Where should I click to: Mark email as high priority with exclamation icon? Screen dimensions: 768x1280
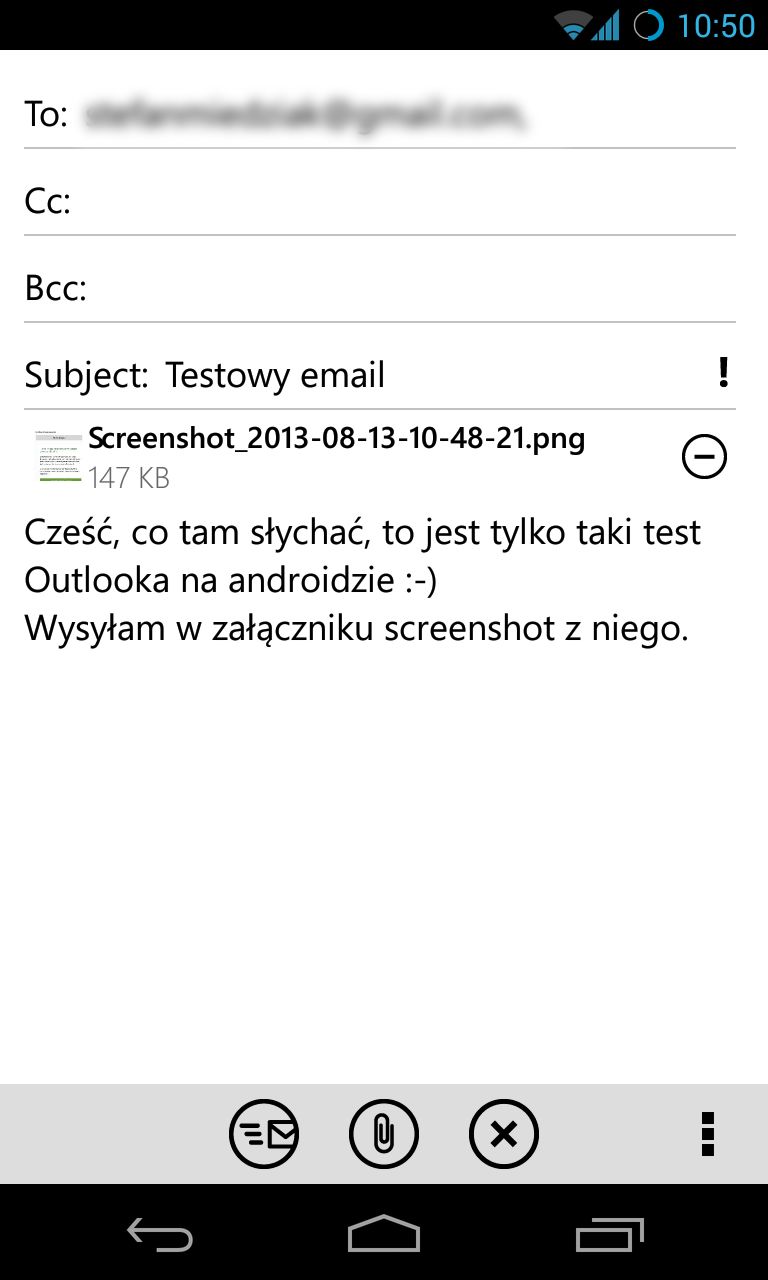724,373
